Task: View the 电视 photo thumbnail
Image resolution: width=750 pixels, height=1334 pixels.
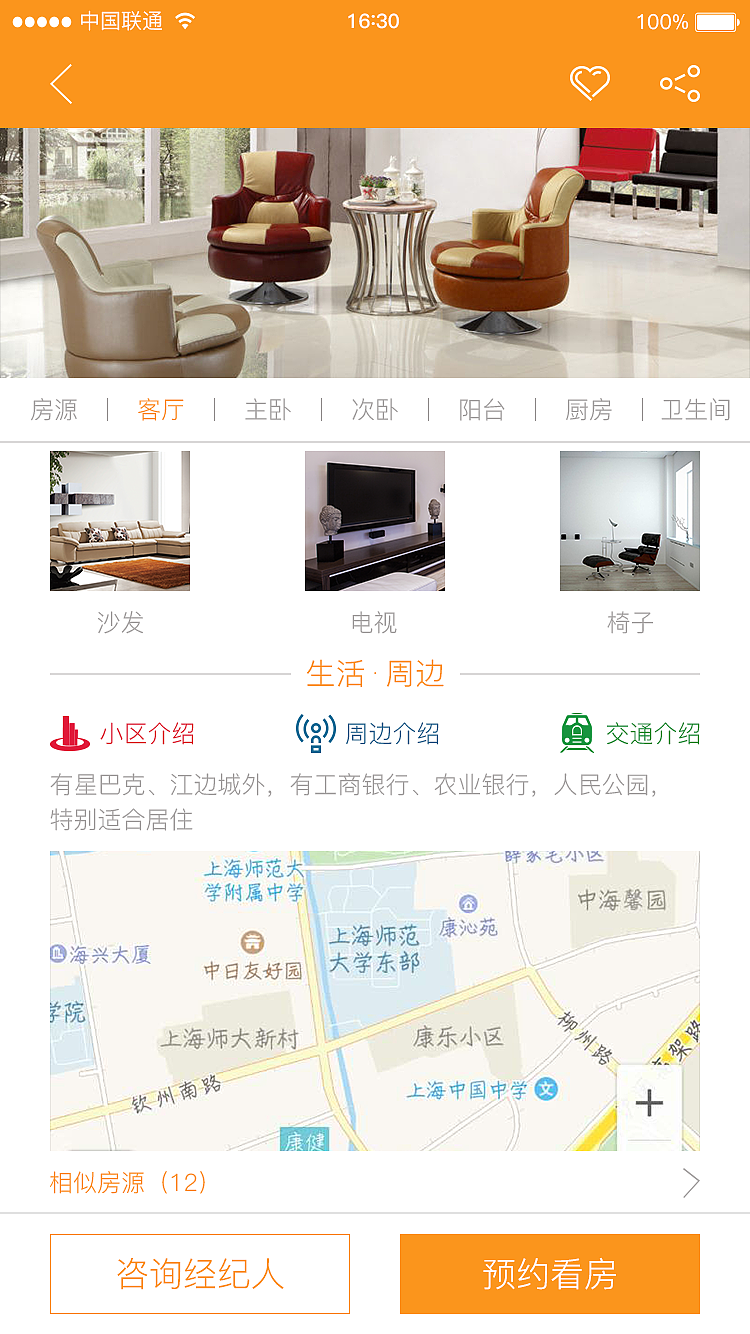Action: (x=374, y=519)
